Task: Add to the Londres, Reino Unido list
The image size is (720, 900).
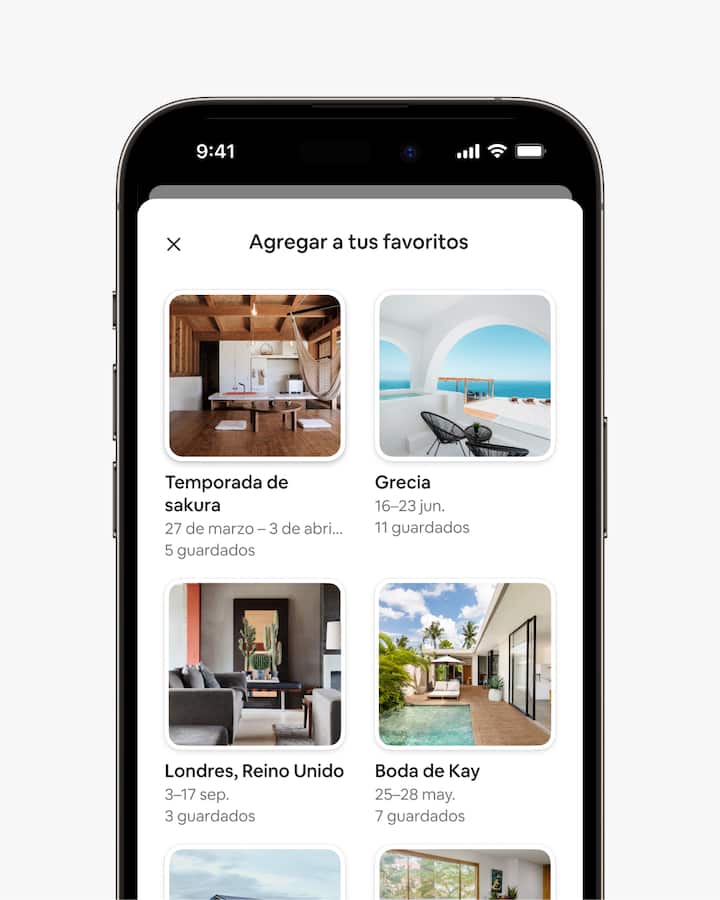Action: point(254,665)
